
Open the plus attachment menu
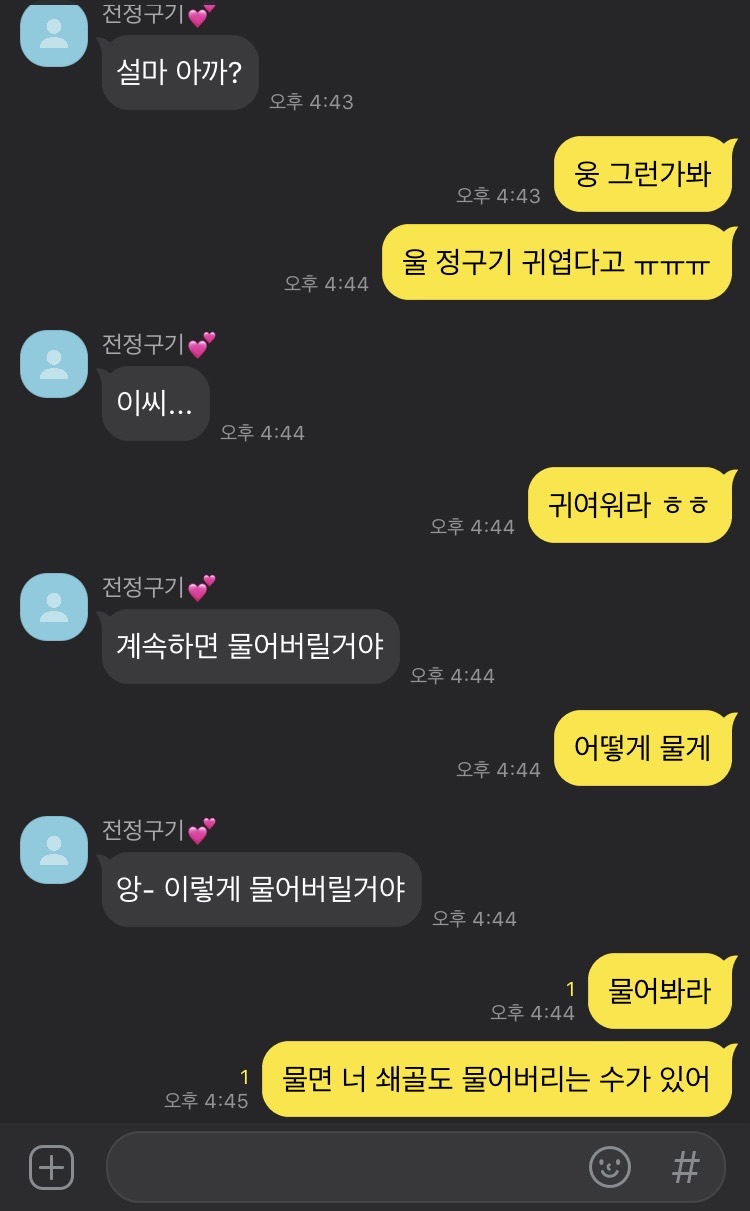click(x=51, y=1167)
